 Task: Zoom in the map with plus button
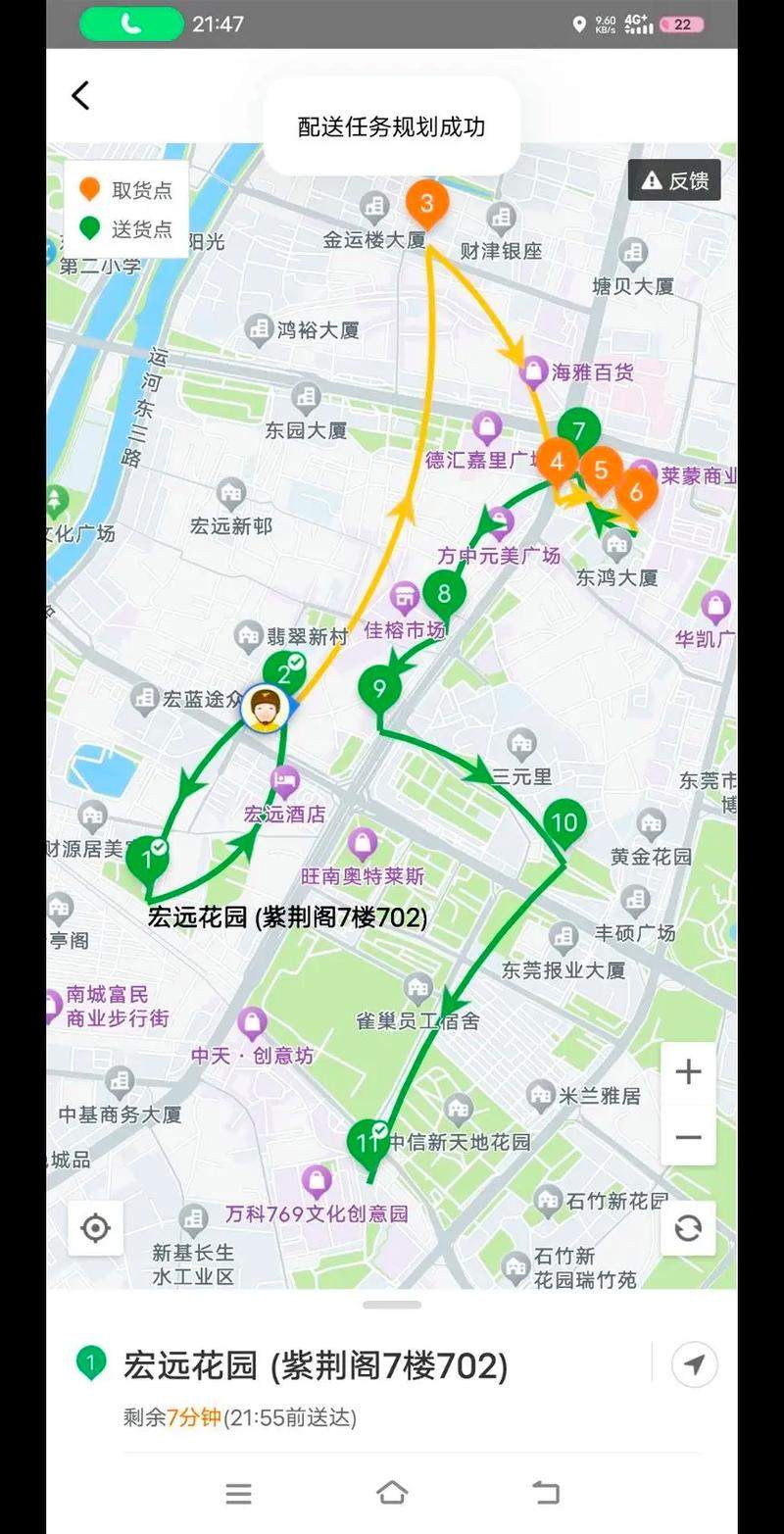click(688, 1071)
